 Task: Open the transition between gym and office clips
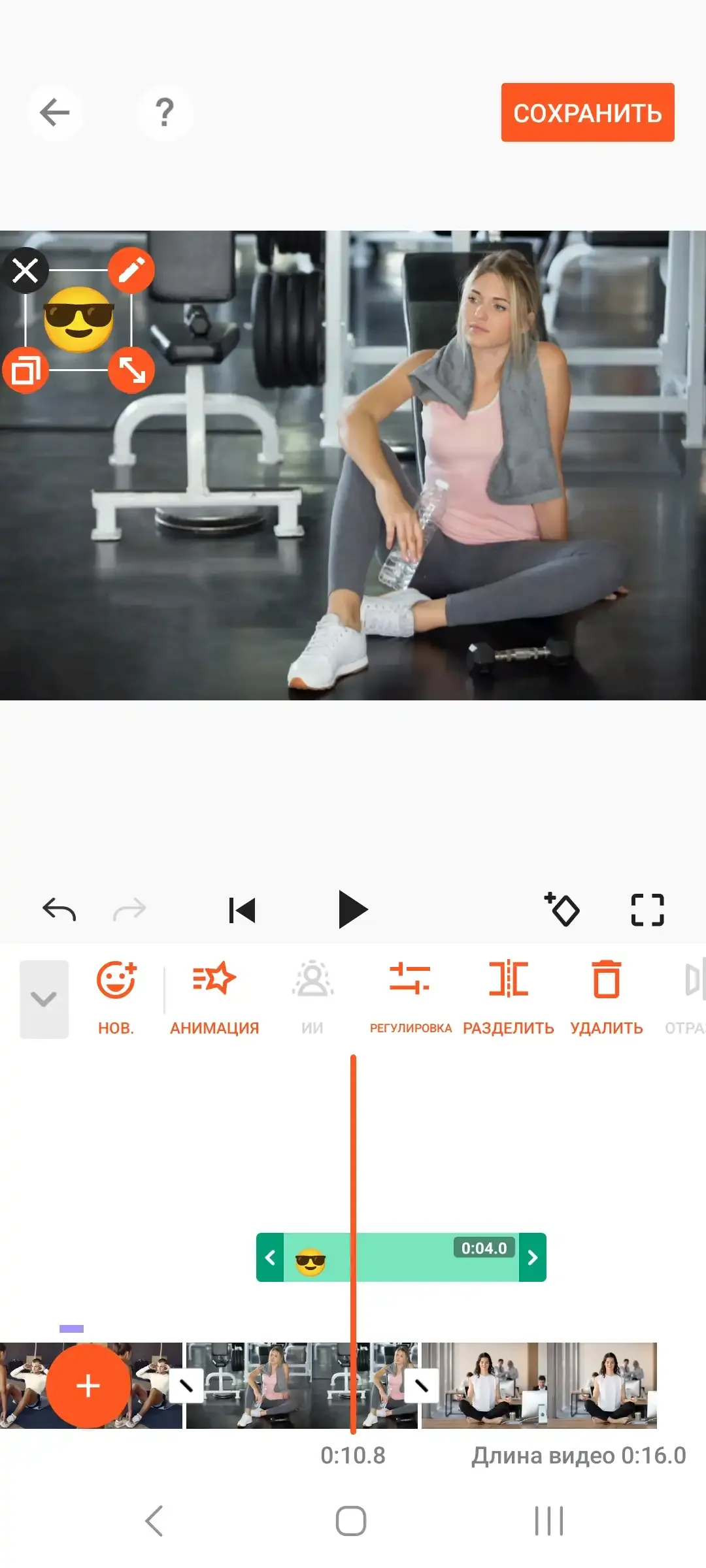point(421,1385)
